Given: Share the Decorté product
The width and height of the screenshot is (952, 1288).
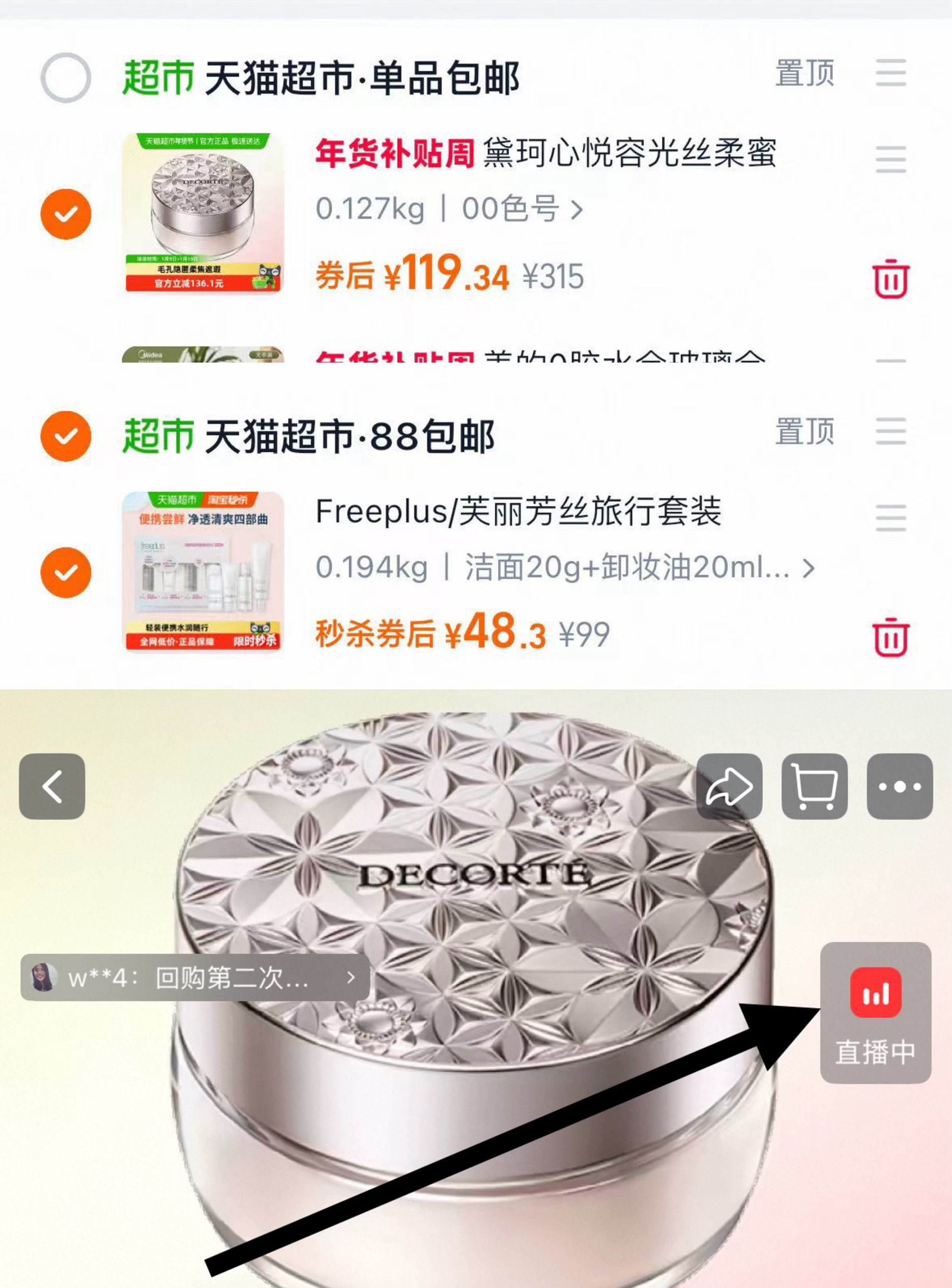Looking at the screenshot, I should pos(729,786).
